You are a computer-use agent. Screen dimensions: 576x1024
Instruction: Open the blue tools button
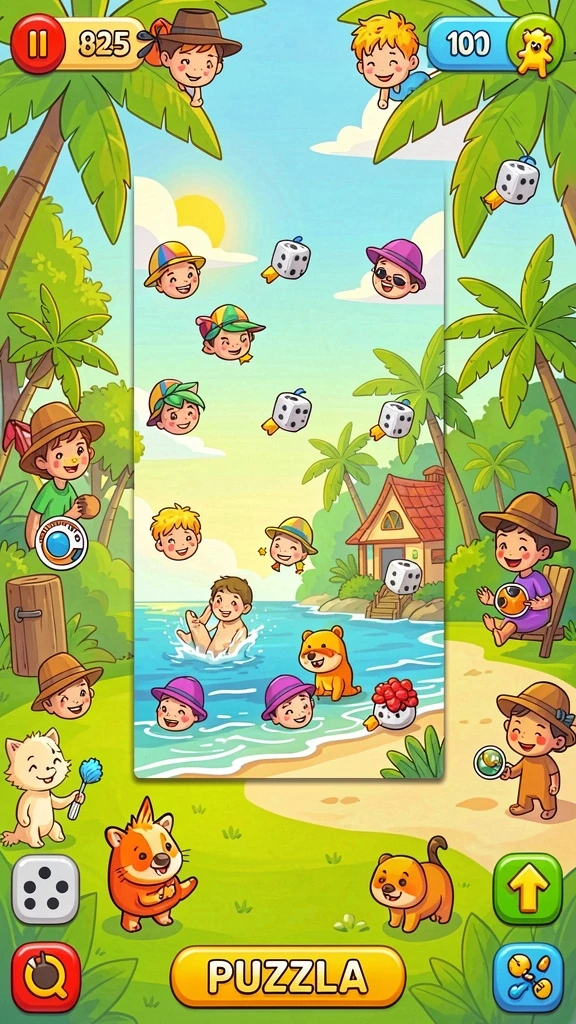coord(528,977)
